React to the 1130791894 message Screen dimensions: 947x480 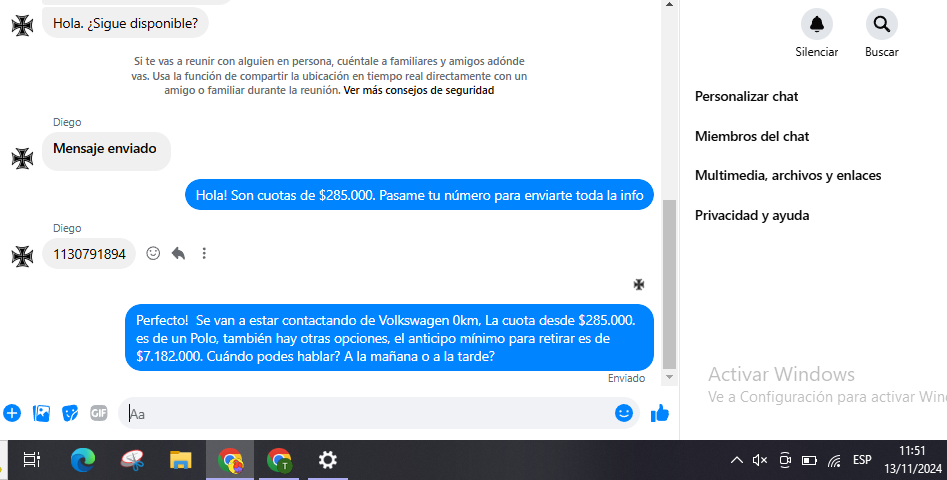(x=153, y=254)
